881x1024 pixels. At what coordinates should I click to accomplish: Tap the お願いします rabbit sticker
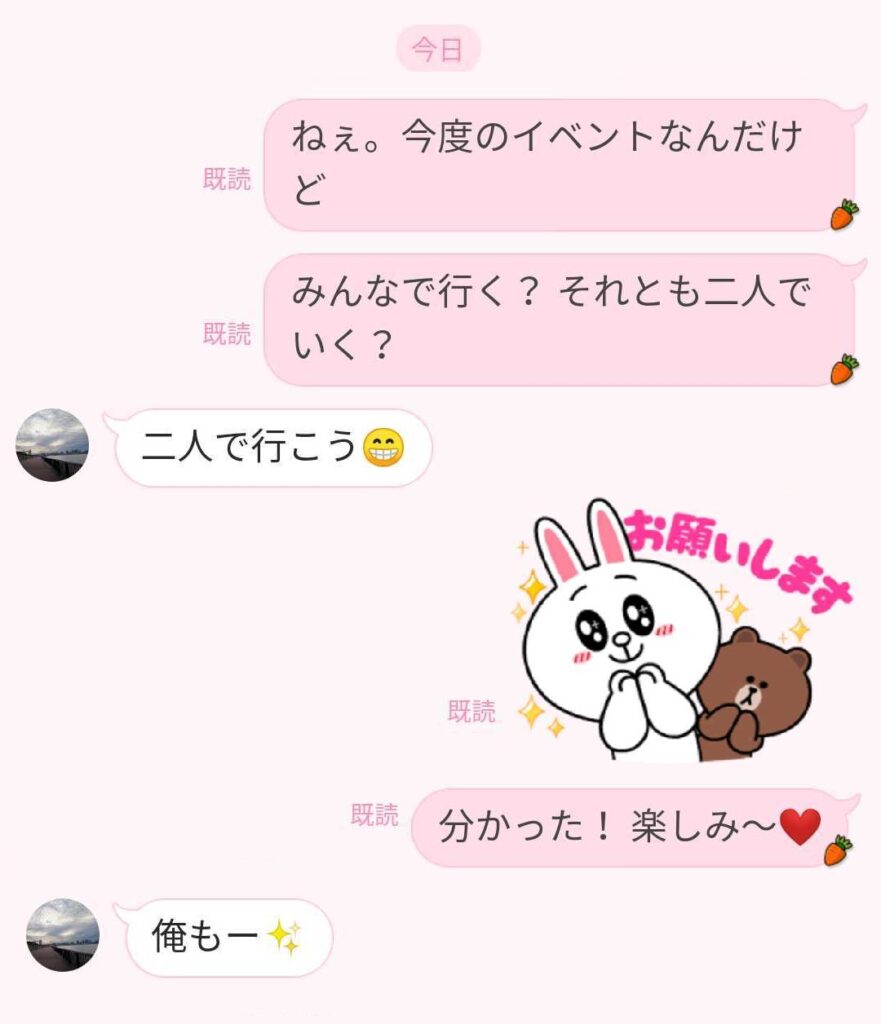(670, 635)
